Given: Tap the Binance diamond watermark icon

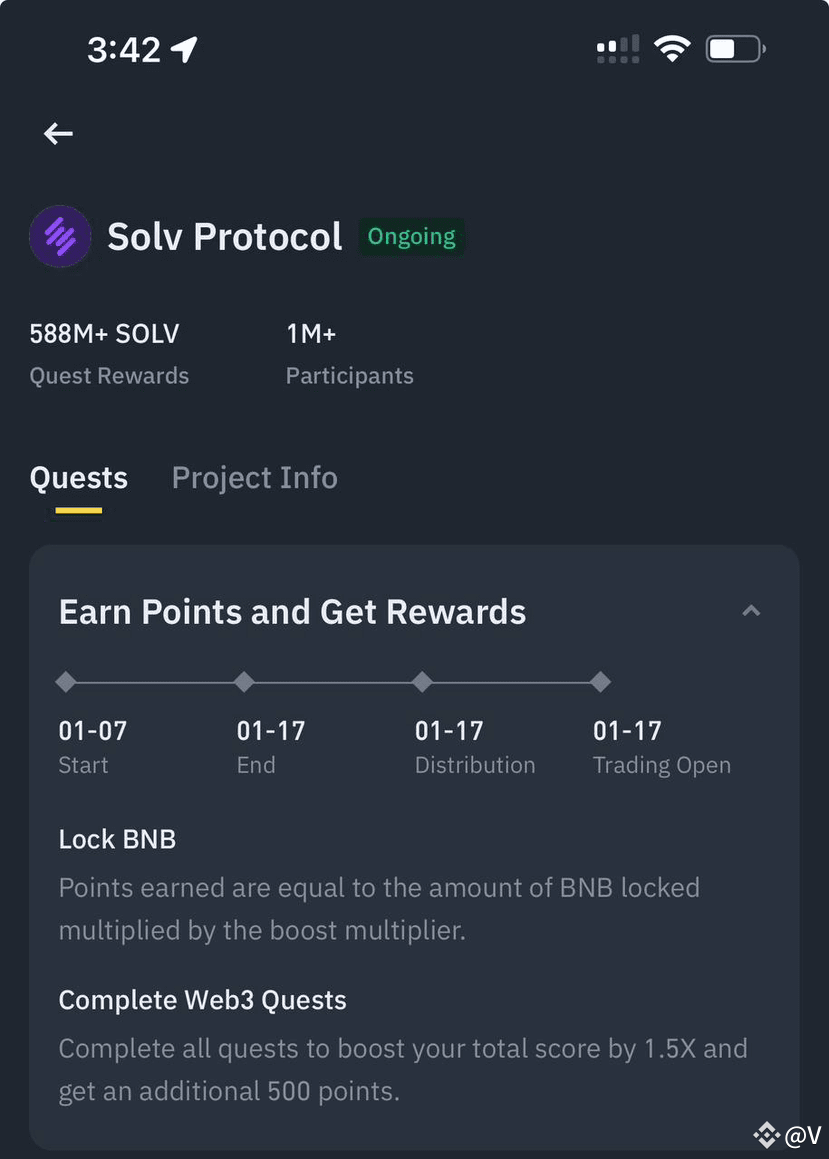Looking at the screenshot, I should tap(766, 1134).
